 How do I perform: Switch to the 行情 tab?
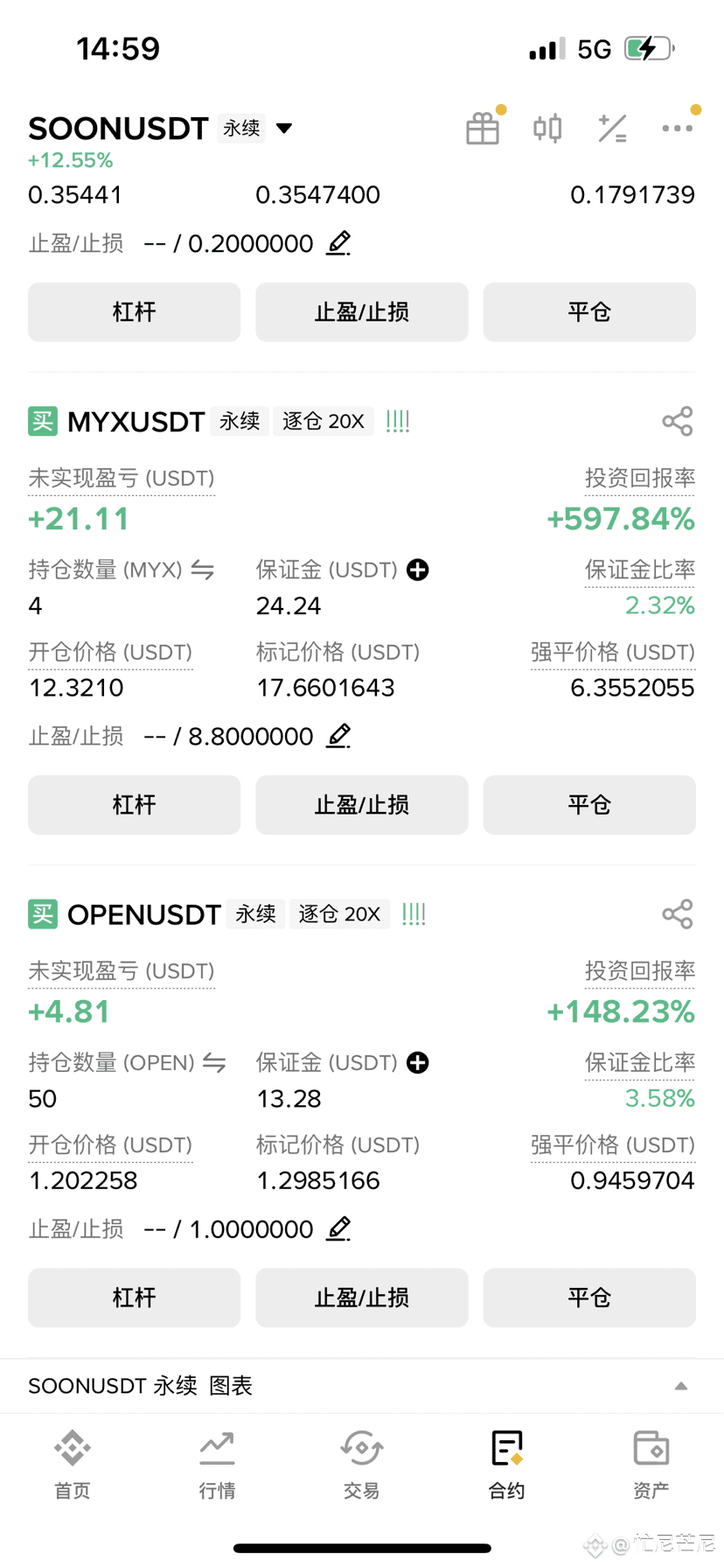217,1464
